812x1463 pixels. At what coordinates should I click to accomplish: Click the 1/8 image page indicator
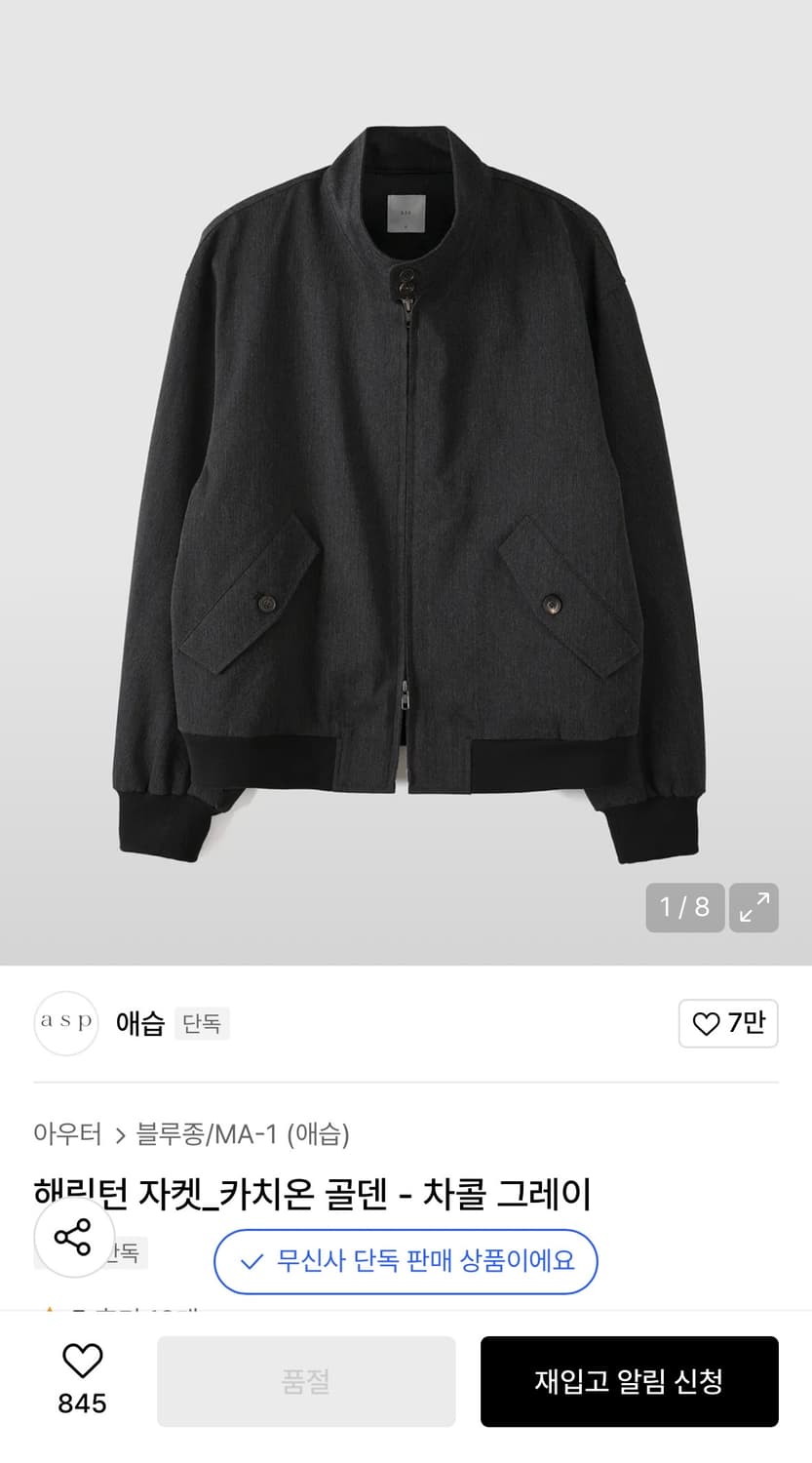click(x=684, y=907)
